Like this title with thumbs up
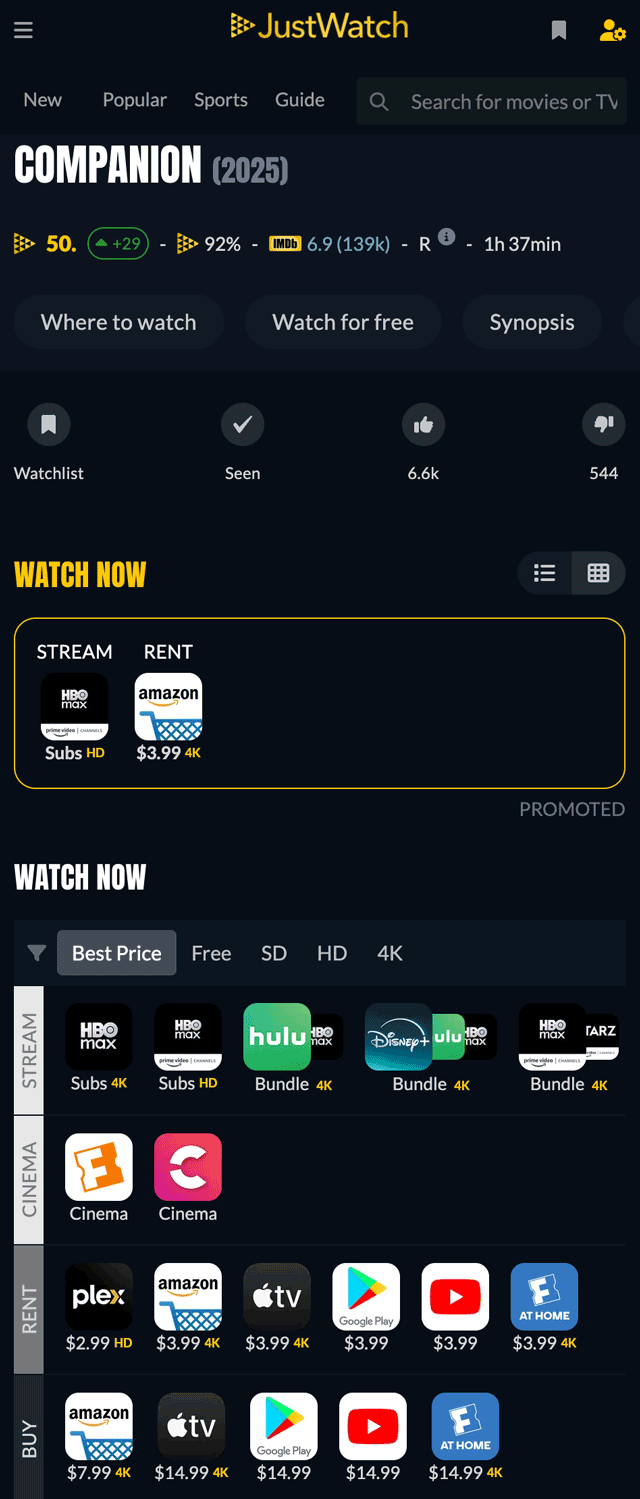This screenshot has height=1499, width=640. pyautogui.click(x=423, y=426)
